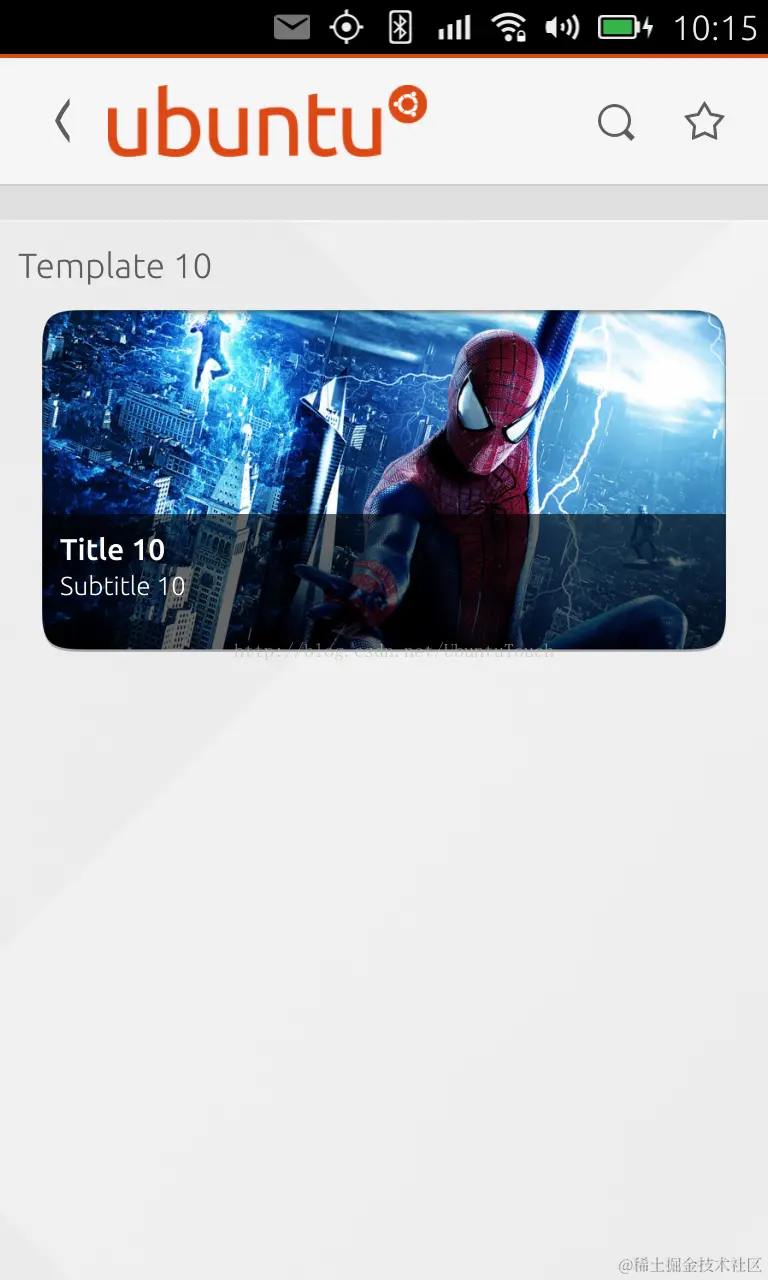
Task: Open the search icon in header
Action: pyautogui.click(x=615, y=123)
